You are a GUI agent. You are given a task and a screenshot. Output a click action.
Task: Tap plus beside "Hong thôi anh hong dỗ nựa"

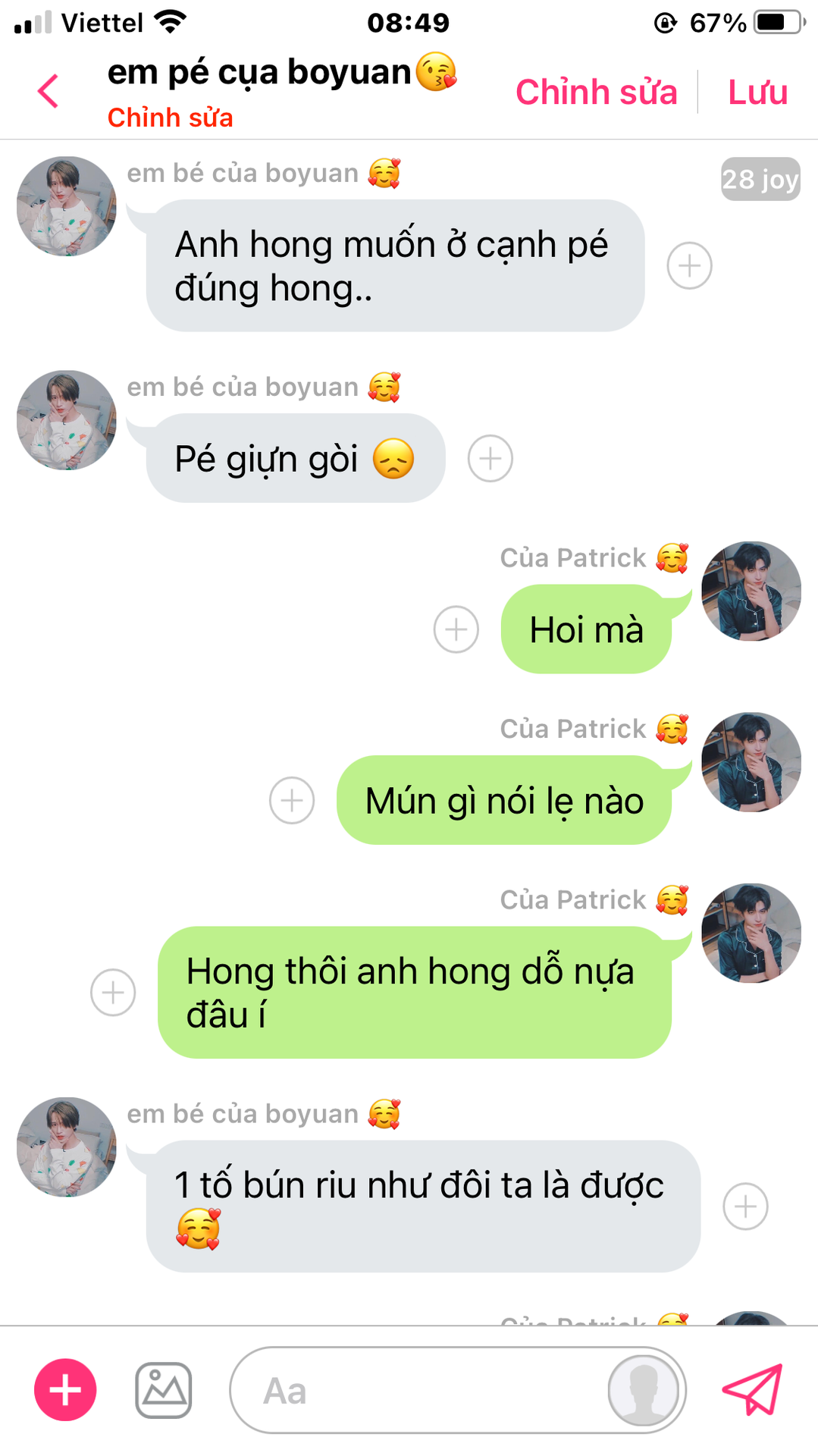tap(113, 992)
